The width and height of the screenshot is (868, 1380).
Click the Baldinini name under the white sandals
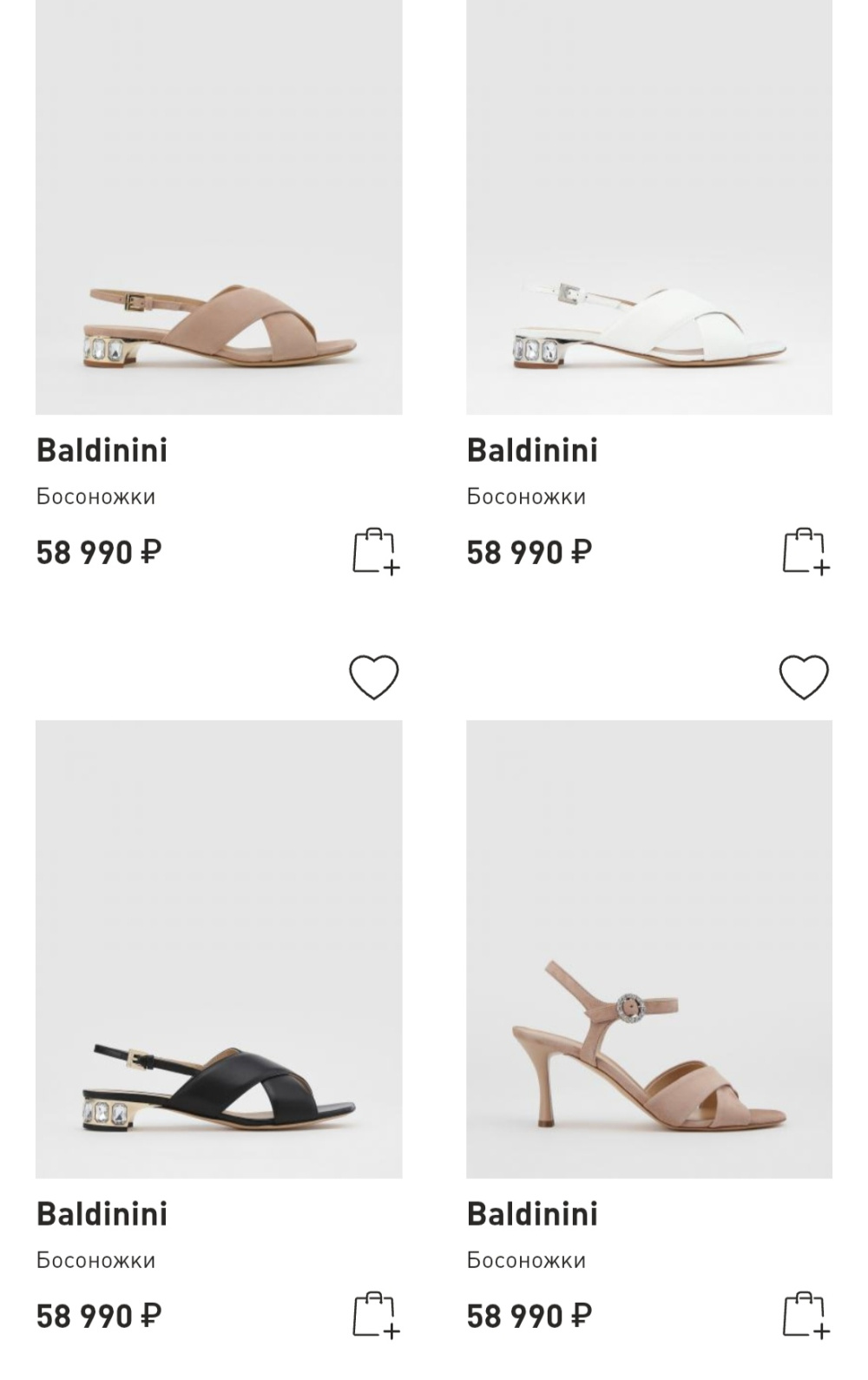pyautogui.click(x=533, y=450)
